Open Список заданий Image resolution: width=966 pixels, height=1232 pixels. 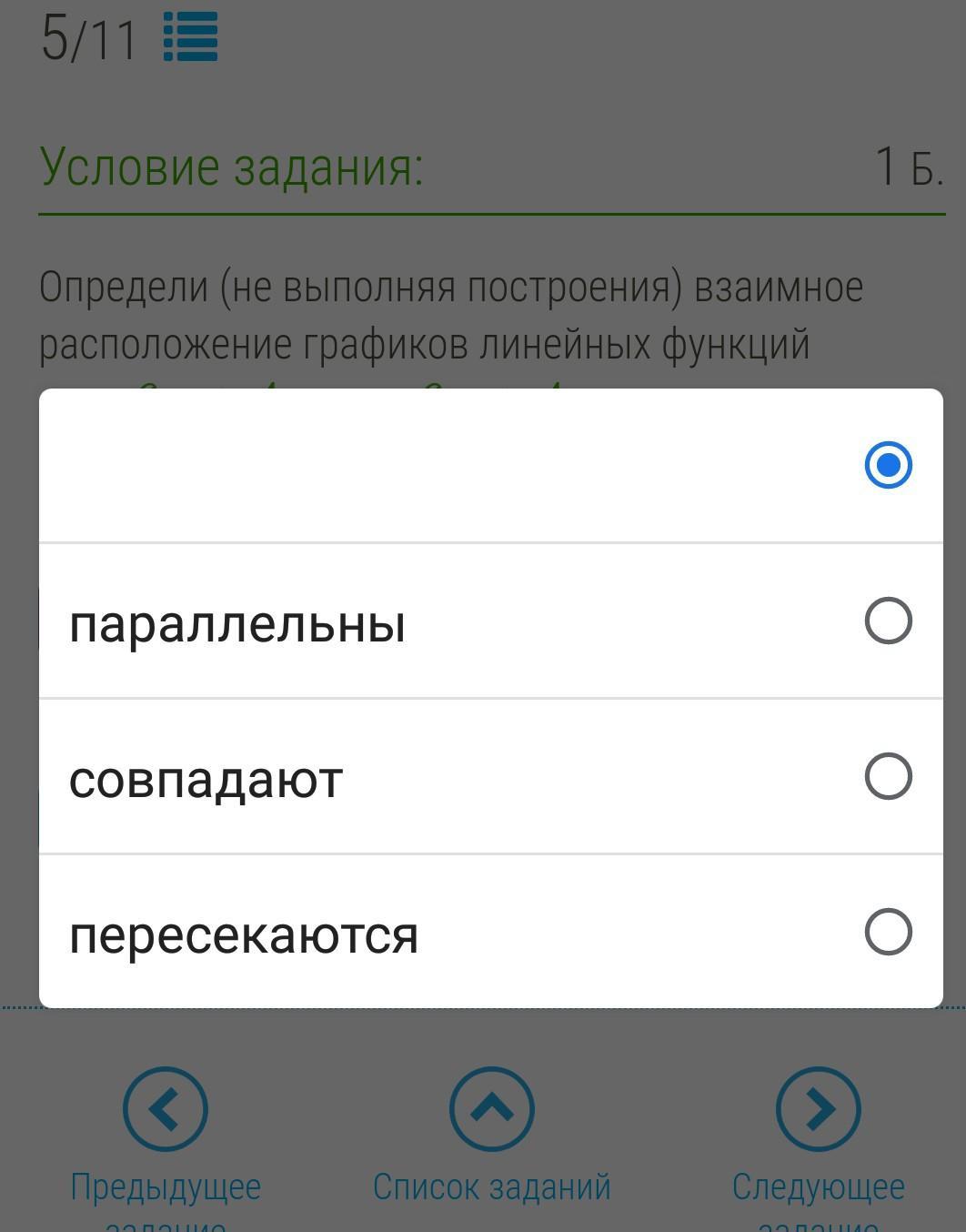pyautogui.click(x=491, y=1110)
